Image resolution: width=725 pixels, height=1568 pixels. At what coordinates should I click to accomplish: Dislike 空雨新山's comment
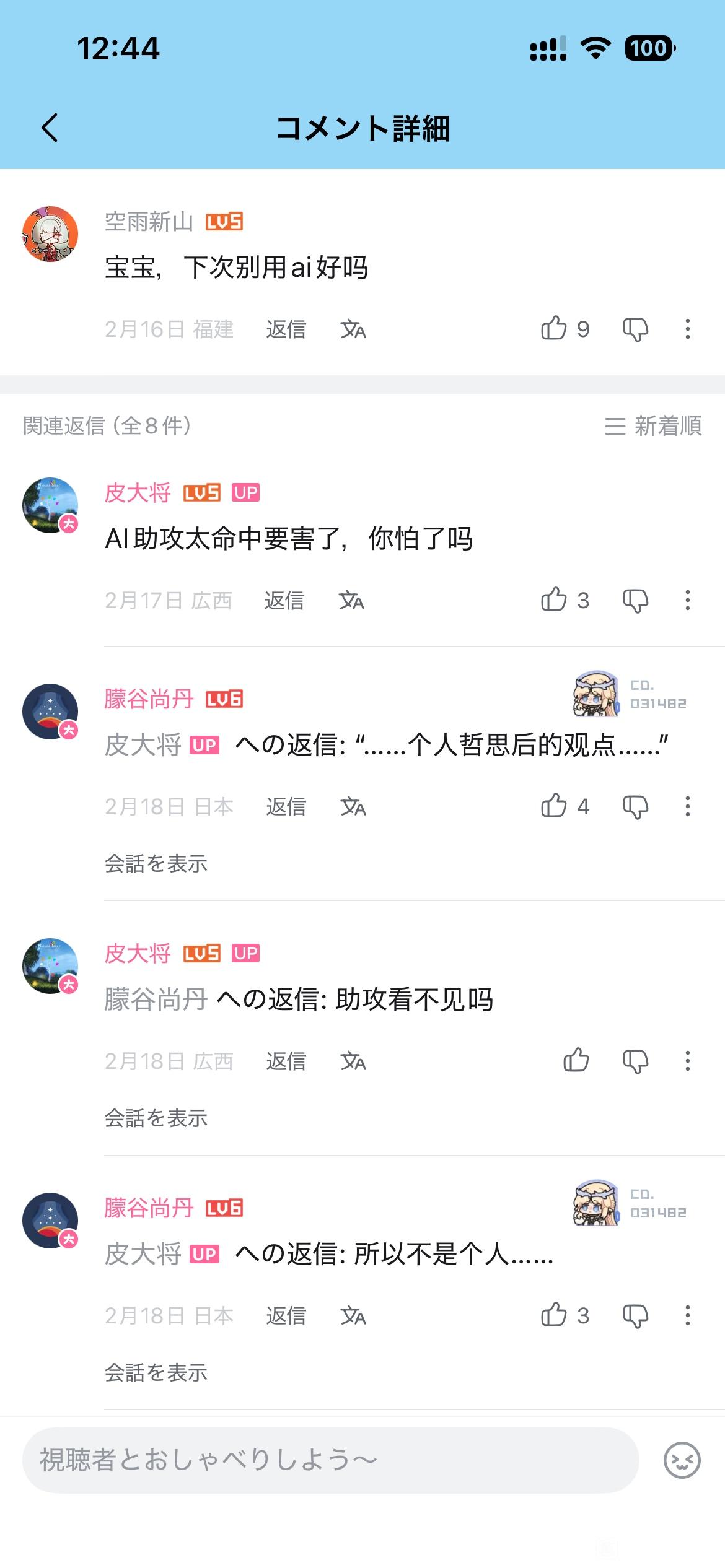(635, 329)
